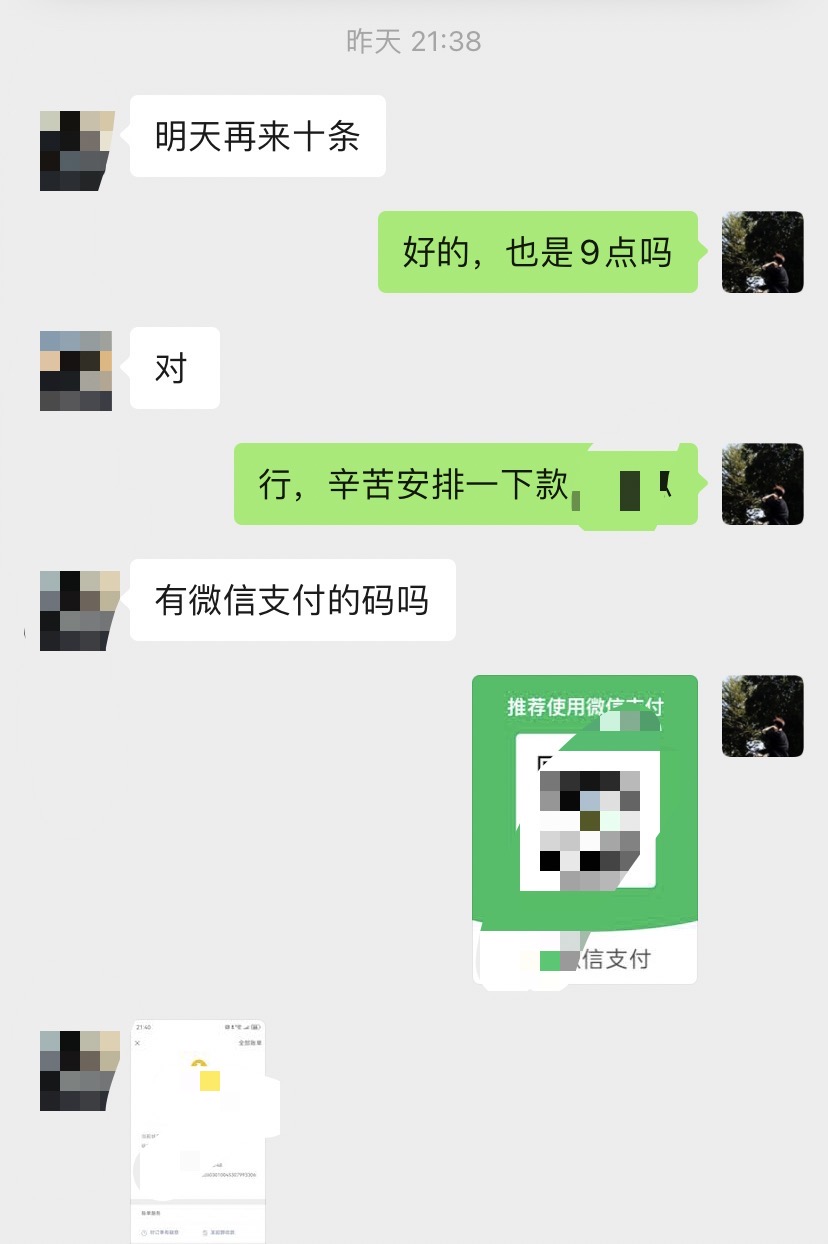Tap my avatar beside "好的，也是9点吗"
Image resolution: width=828 pixels, height=1244 pixels.
point(763,252)
